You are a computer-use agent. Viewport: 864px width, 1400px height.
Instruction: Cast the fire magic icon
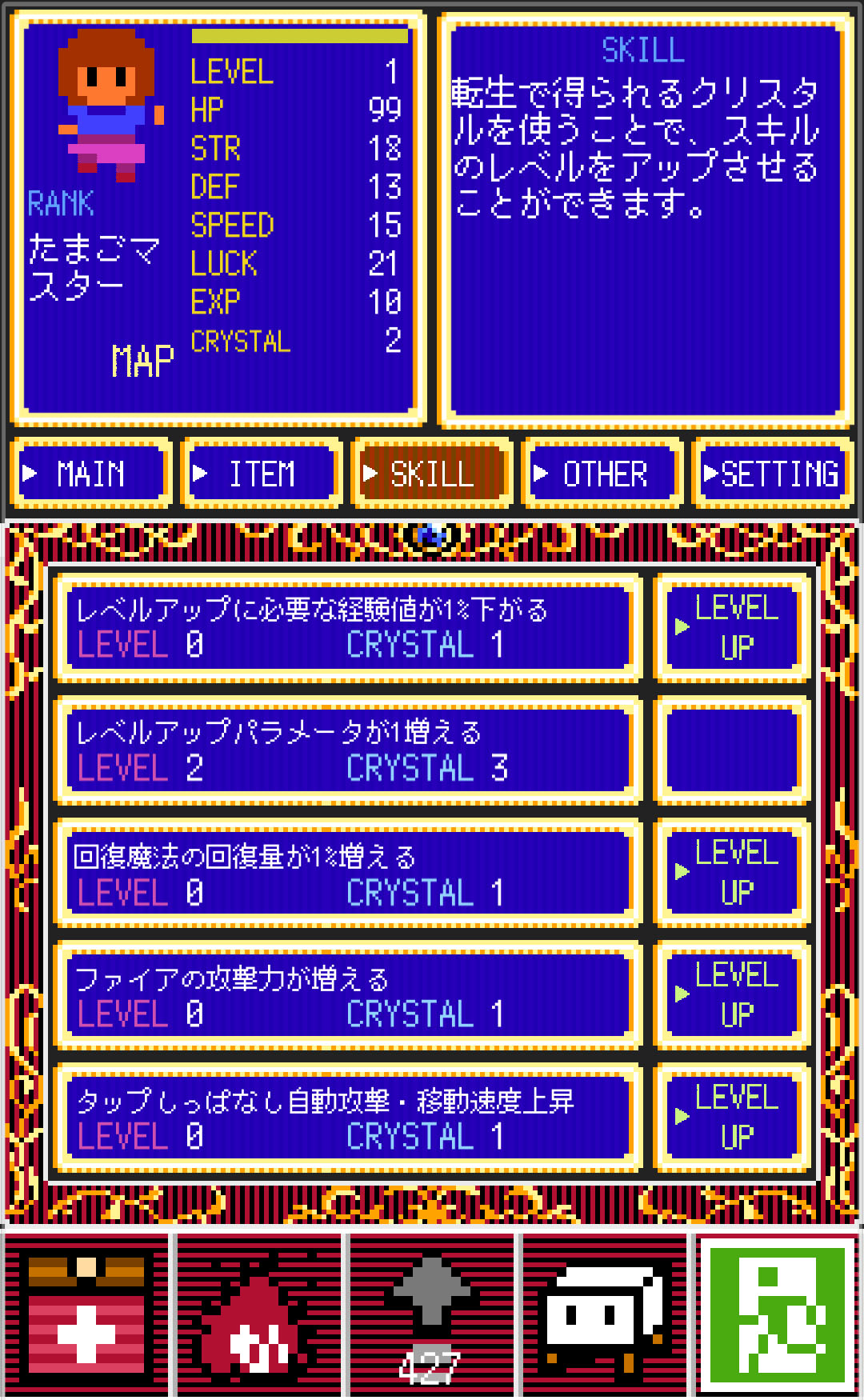(x=259, y=1314)
